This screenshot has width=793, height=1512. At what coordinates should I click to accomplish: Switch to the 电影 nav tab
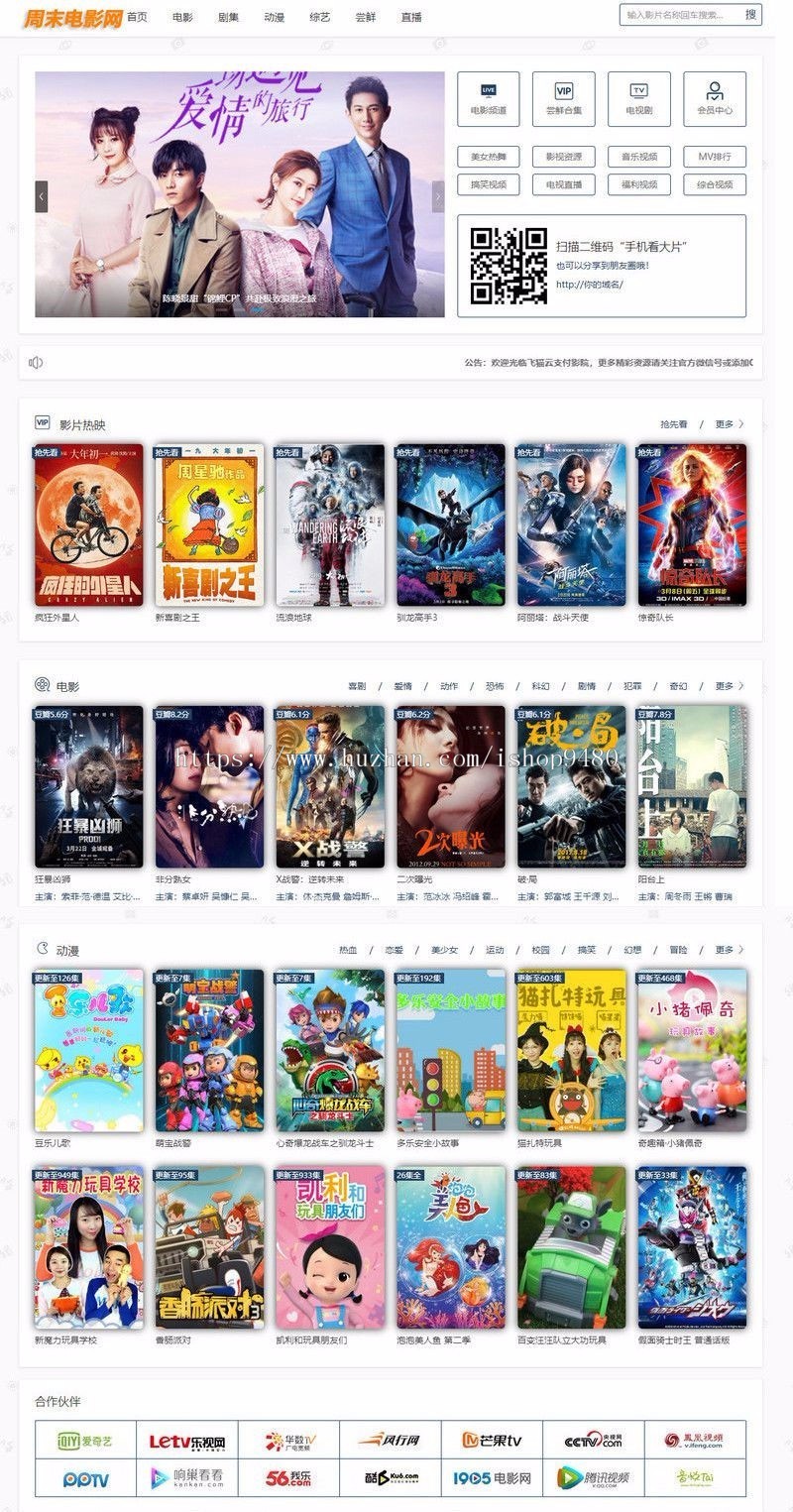tap(182, 17)
